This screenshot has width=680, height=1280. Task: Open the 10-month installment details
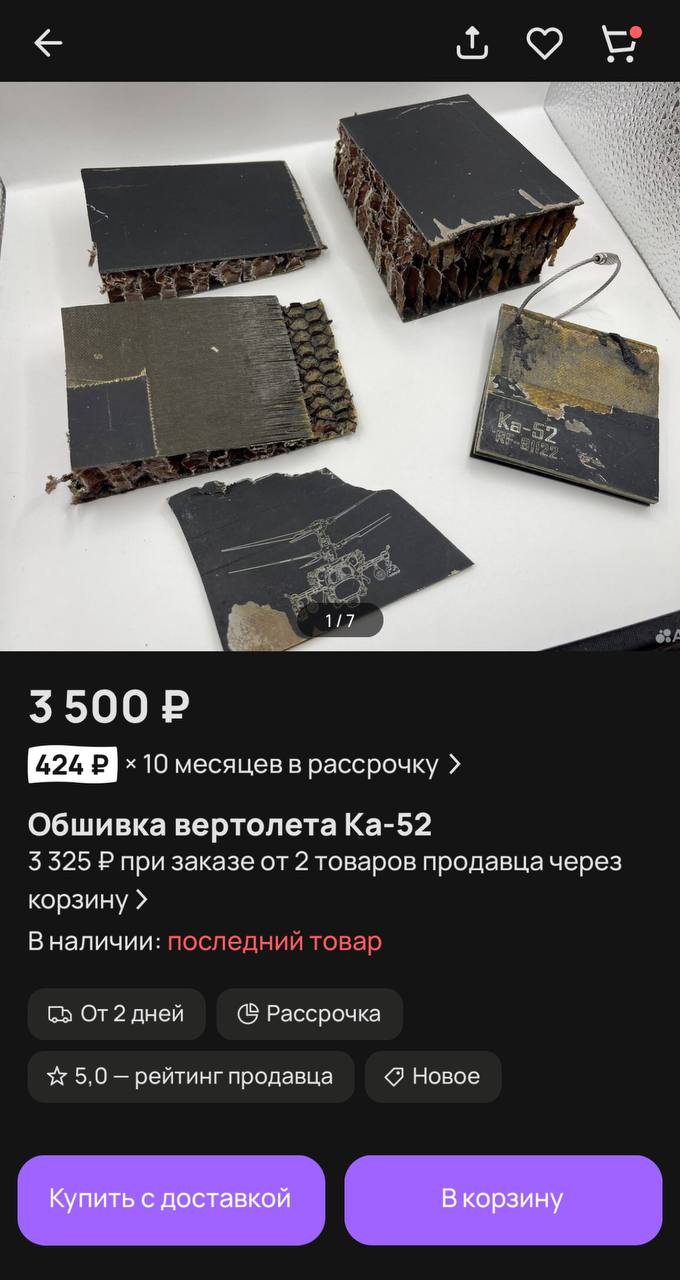point(245,764)
